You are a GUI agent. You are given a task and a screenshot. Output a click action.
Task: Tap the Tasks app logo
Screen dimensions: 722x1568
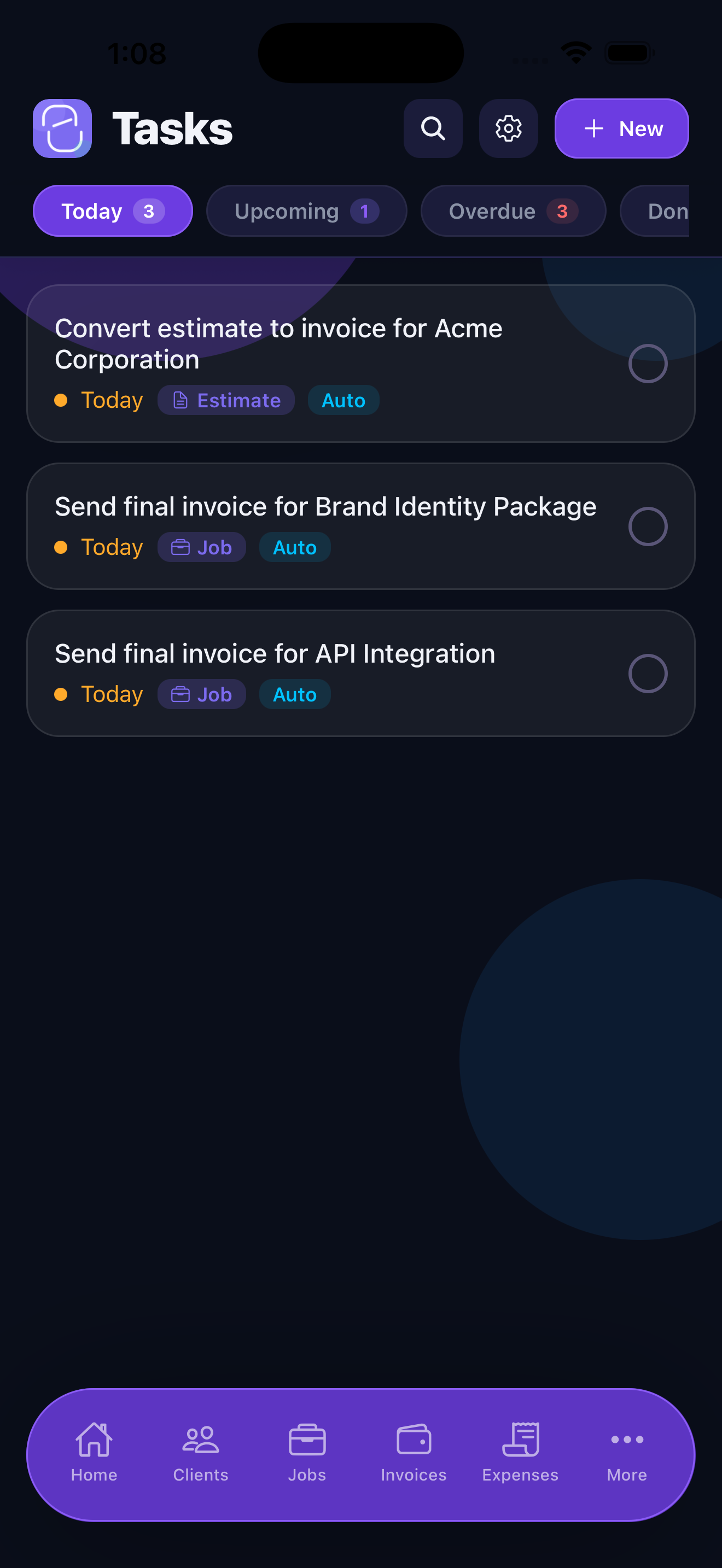click(61, 128)
